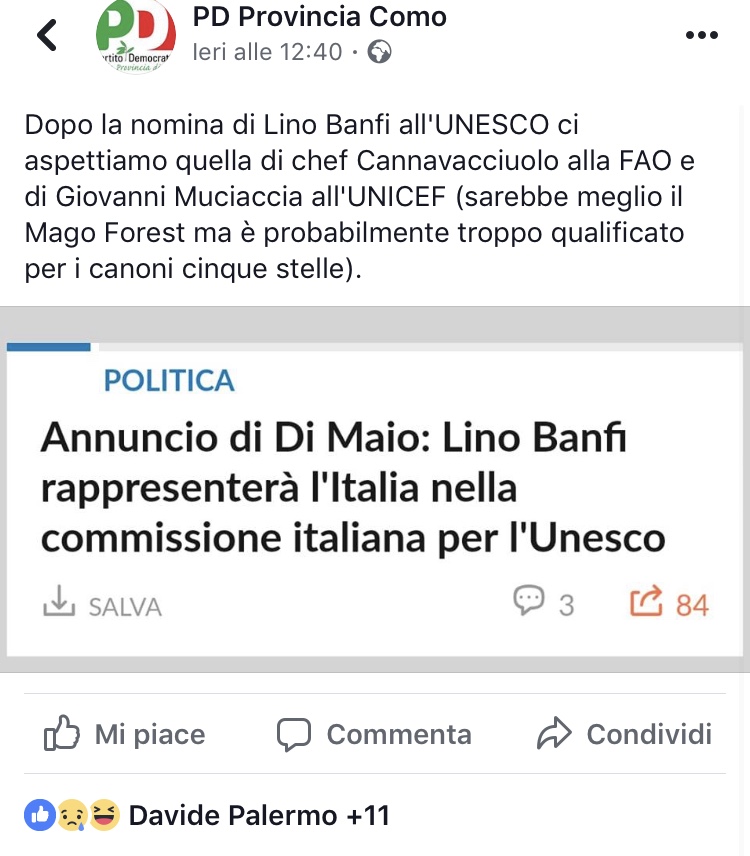Open the PD Provincia Como profile picture

click(x=135, y=35)
